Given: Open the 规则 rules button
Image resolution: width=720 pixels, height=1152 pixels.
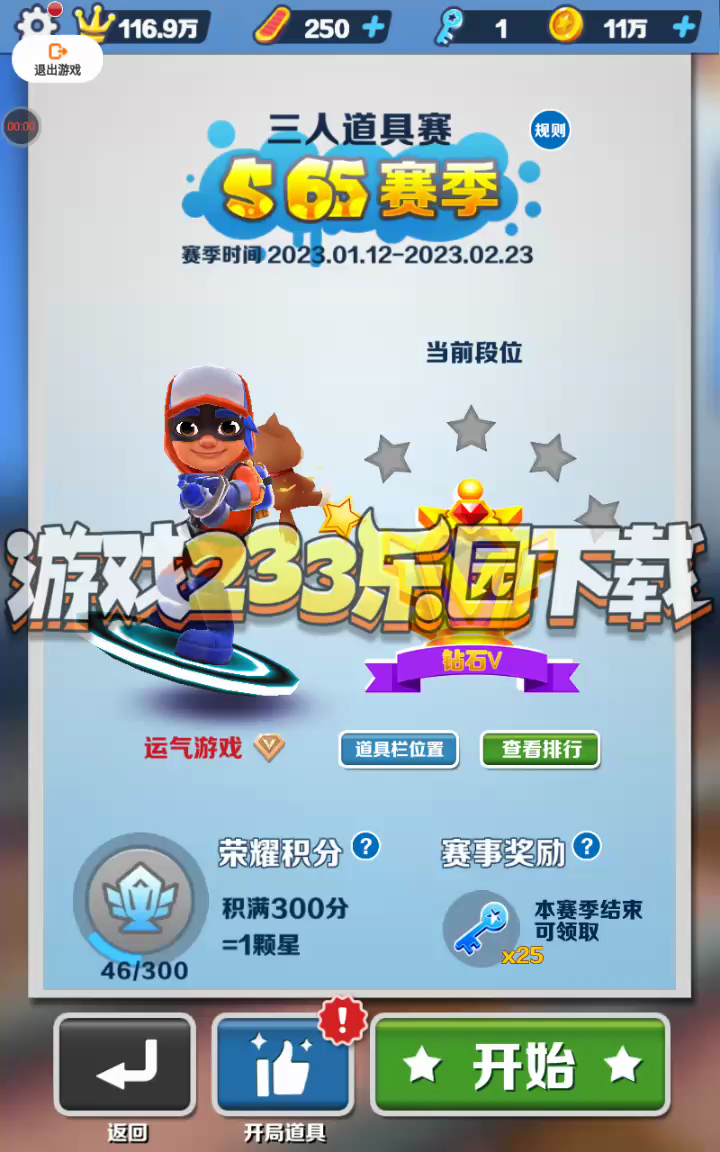Looking at the screenshot, I should point(550,130).
